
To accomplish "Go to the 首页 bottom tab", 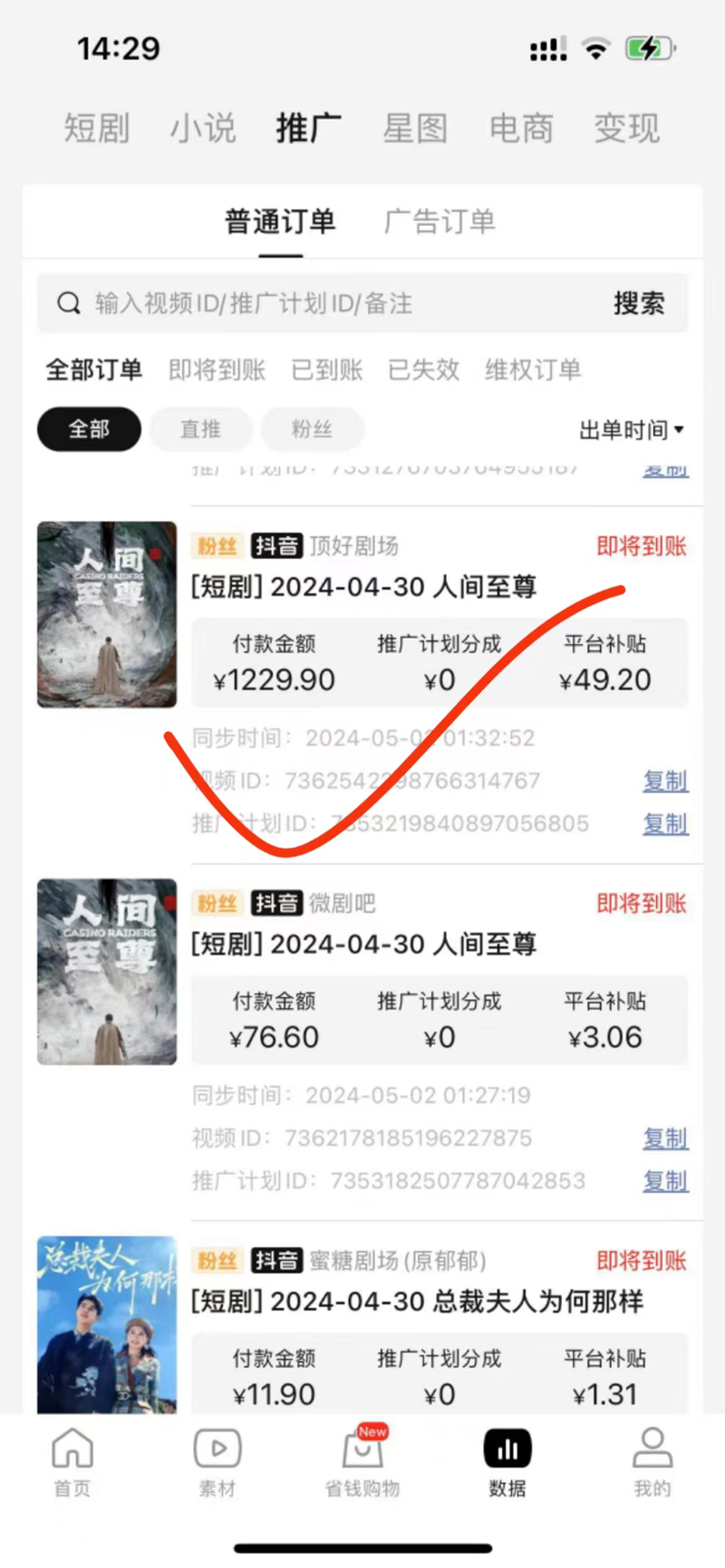I will coord(72,1460).
